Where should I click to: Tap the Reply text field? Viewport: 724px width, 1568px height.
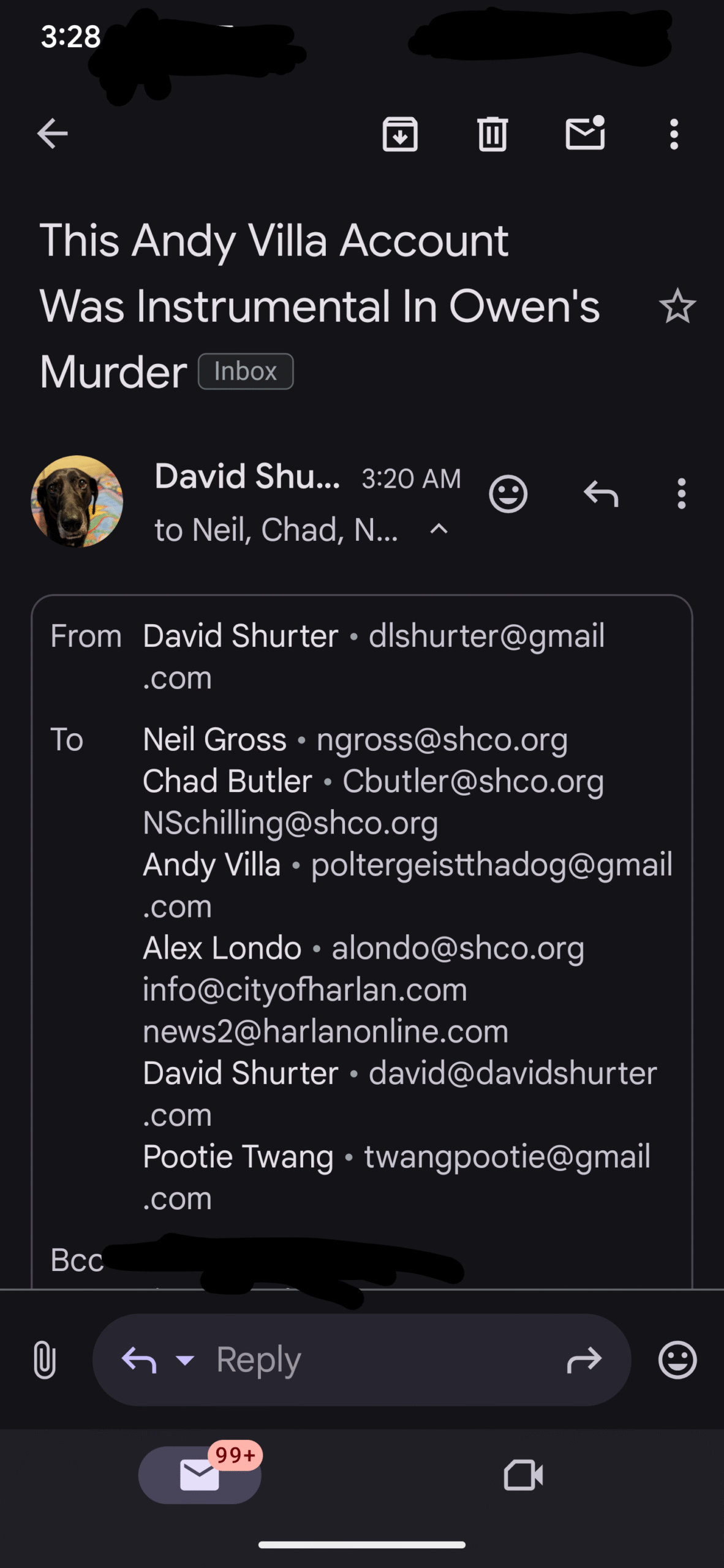click(361, 1360)
